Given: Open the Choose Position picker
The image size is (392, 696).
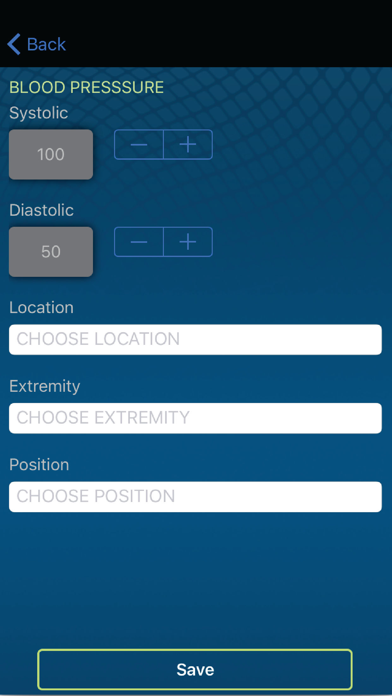Looking at the screenshot, I should 195,497.
